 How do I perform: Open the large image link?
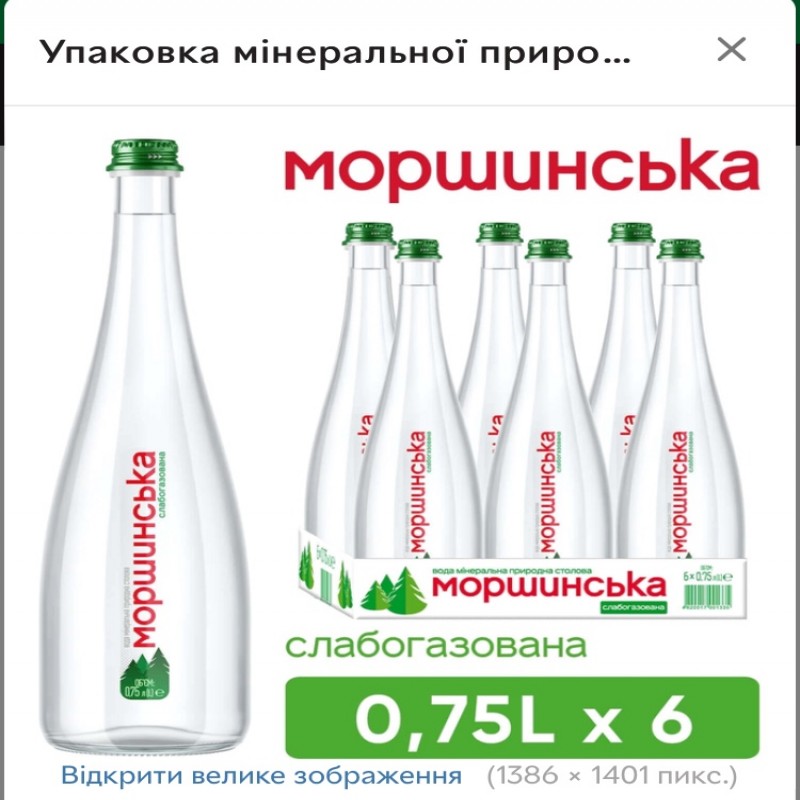261,775
